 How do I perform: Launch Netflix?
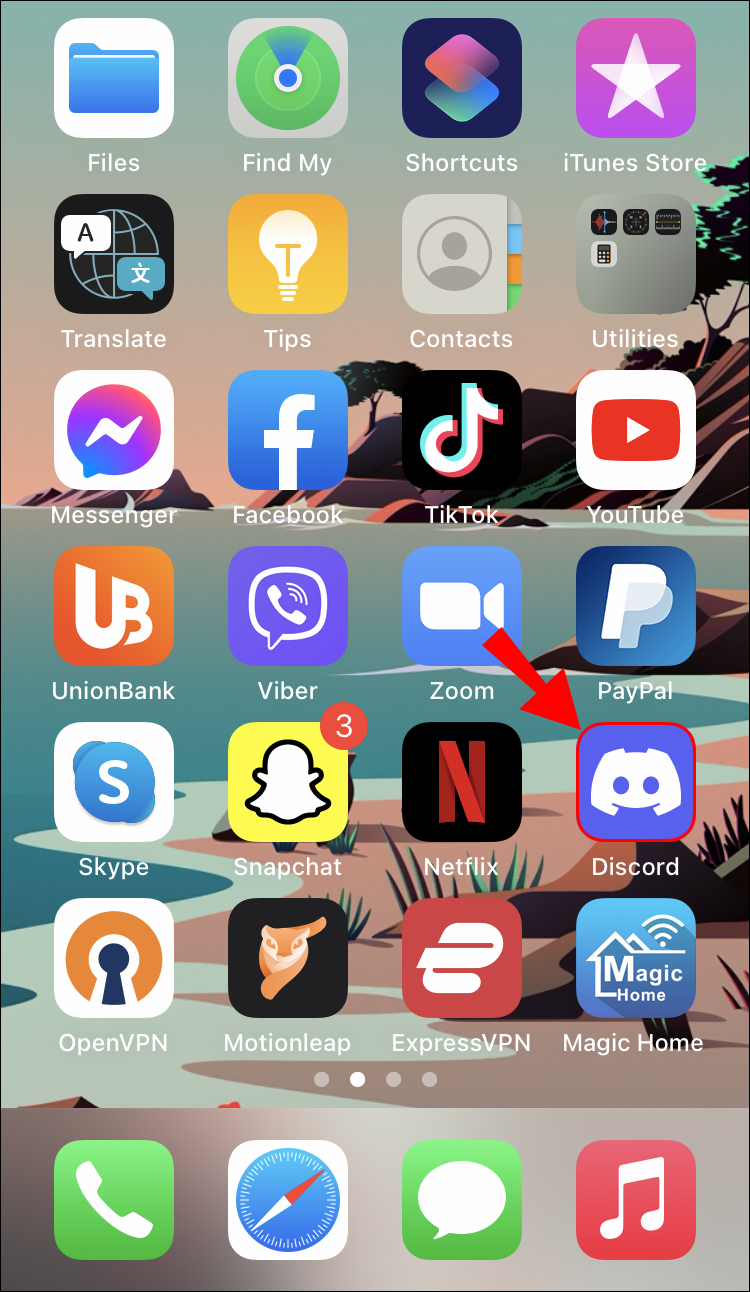462,782
